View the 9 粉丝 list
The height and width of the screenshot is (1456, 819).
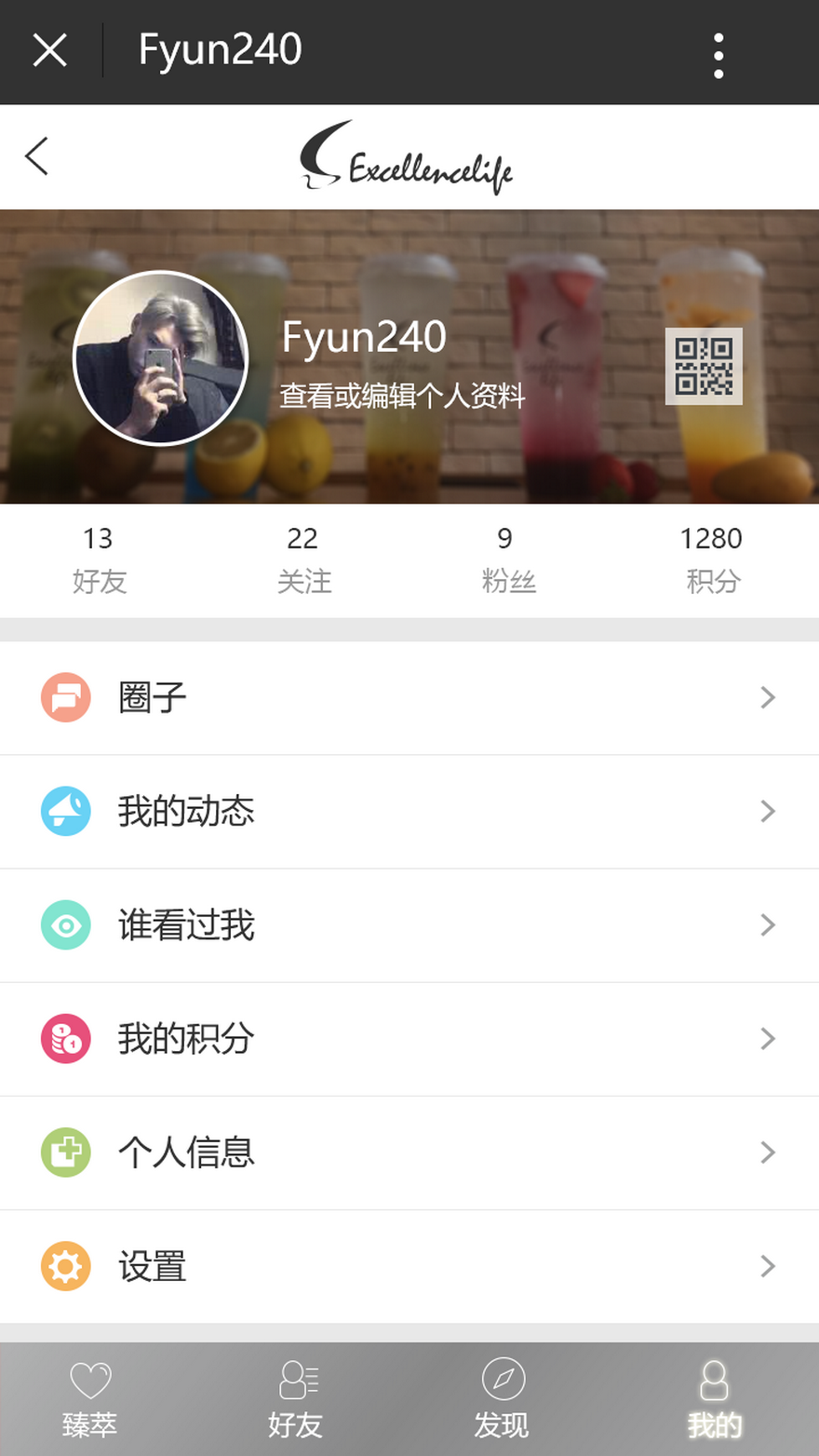click(508, 559)
